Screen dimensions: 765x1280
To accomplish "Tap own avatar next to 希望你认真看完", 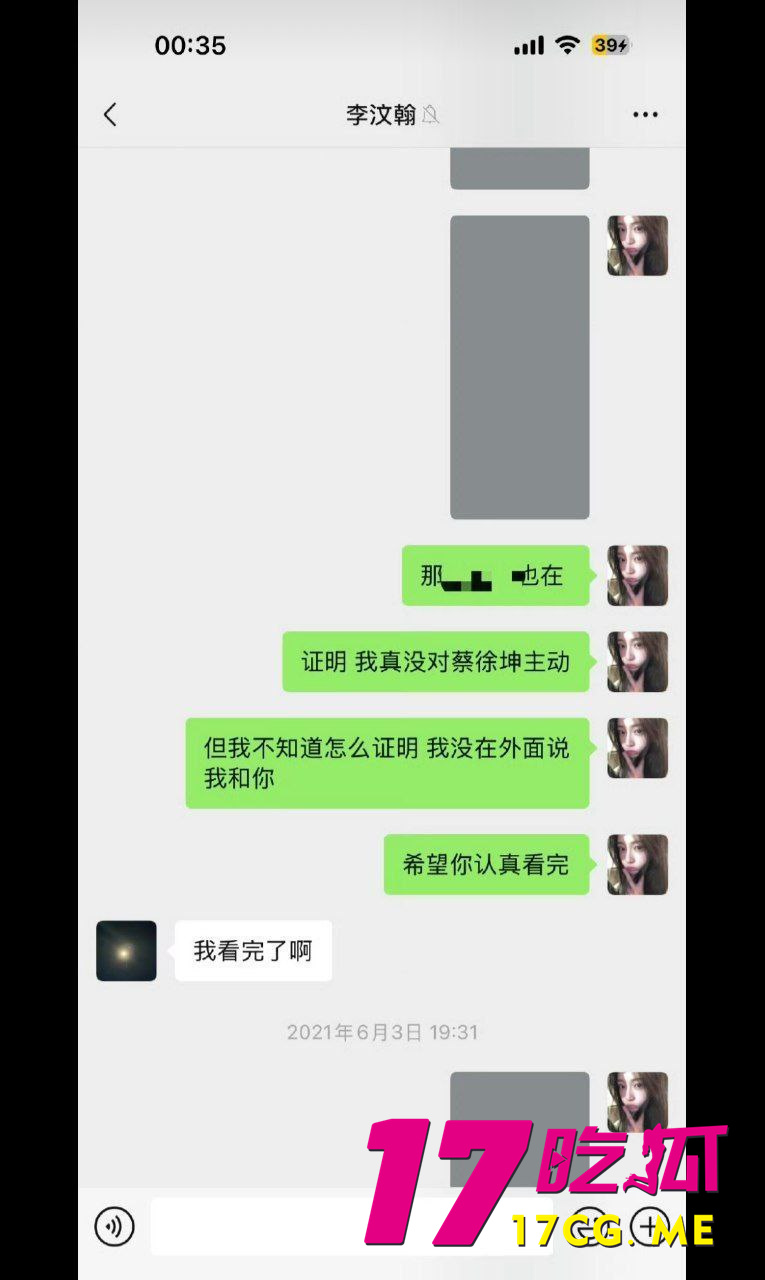I will (637, 864).
